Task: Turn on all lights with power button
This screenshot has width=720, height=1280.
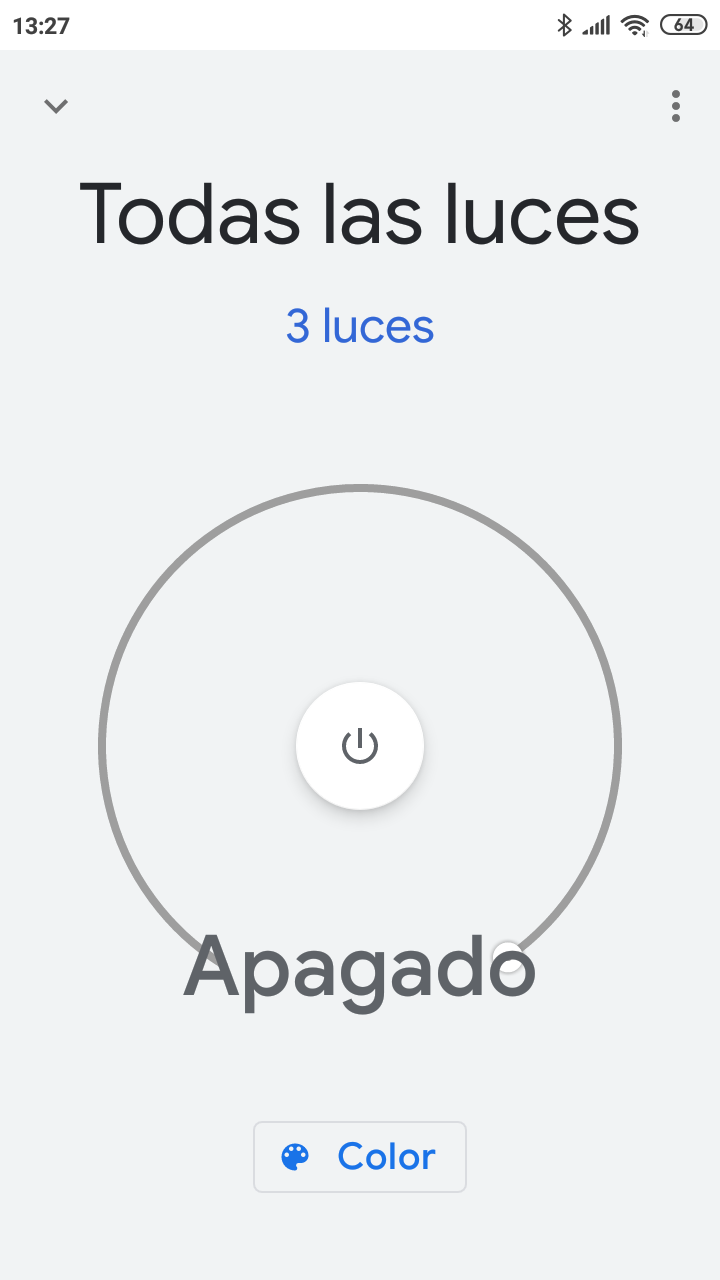Action: (360, 746)
